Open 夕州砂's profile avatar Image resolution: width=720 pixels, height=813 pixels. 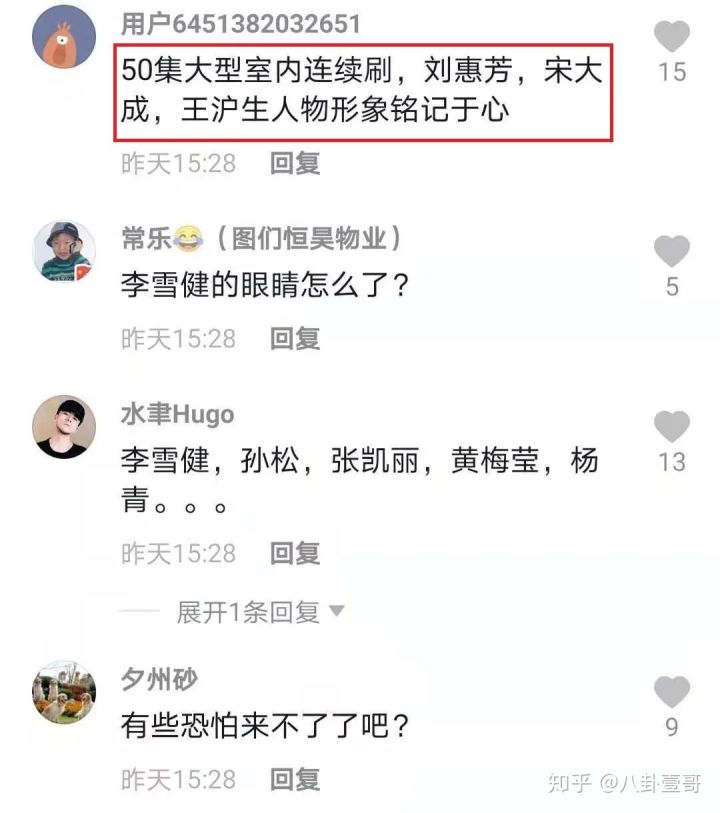click(x=65, y=692)
